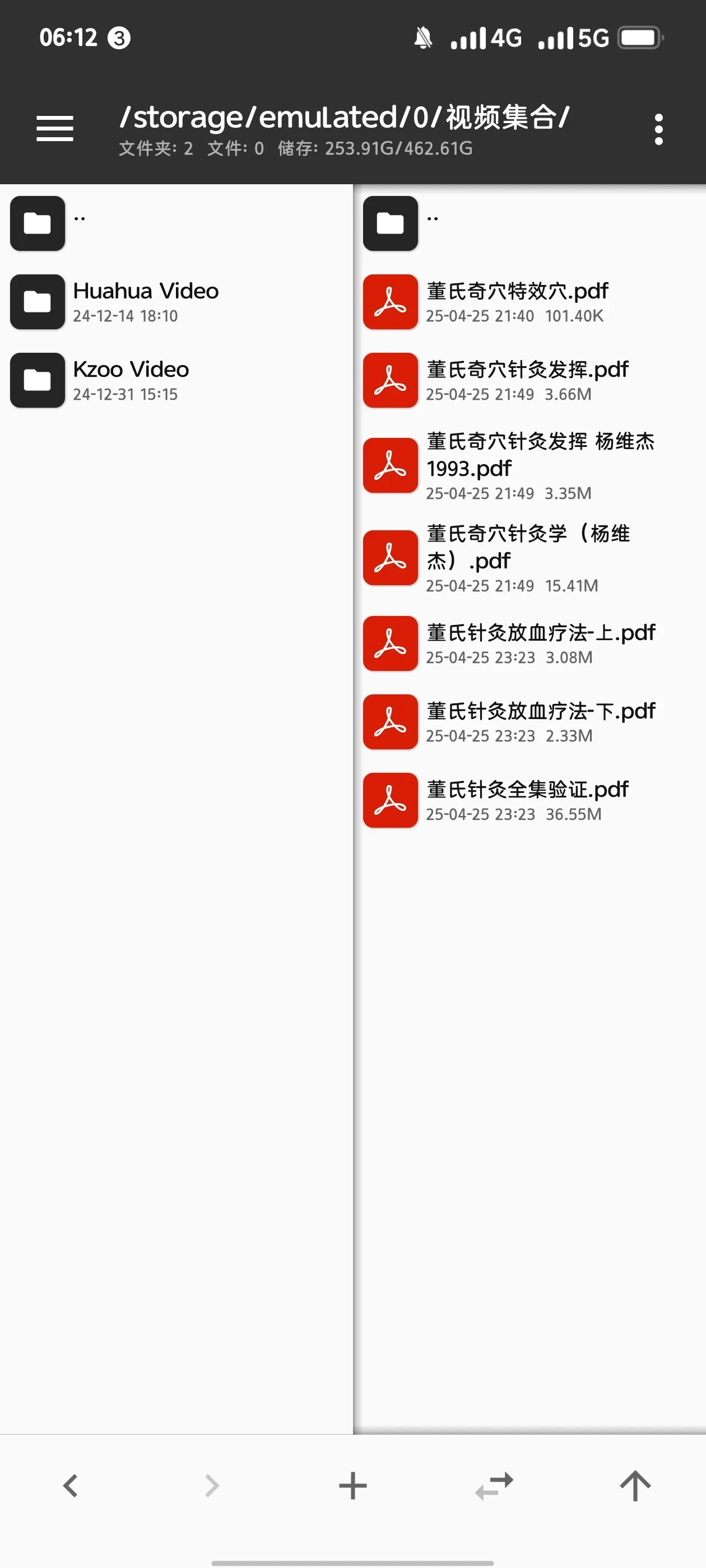This screenshot has width=706, height=1568.
Task: Open 董氏针灸放血疗法-上.pdf
Action: point(540,643)
